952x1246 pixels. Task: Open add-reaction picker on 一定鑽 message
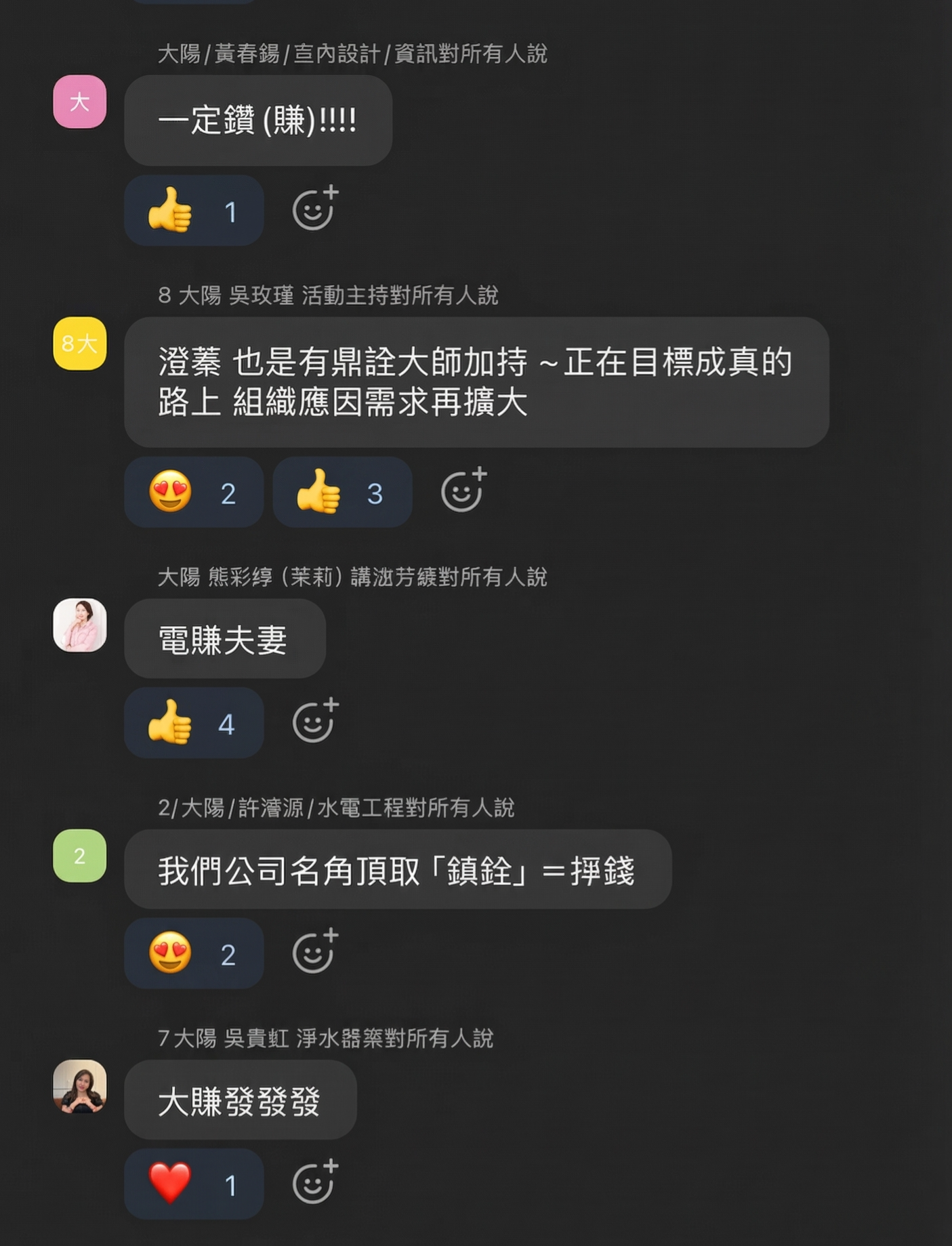coord(314,209)
